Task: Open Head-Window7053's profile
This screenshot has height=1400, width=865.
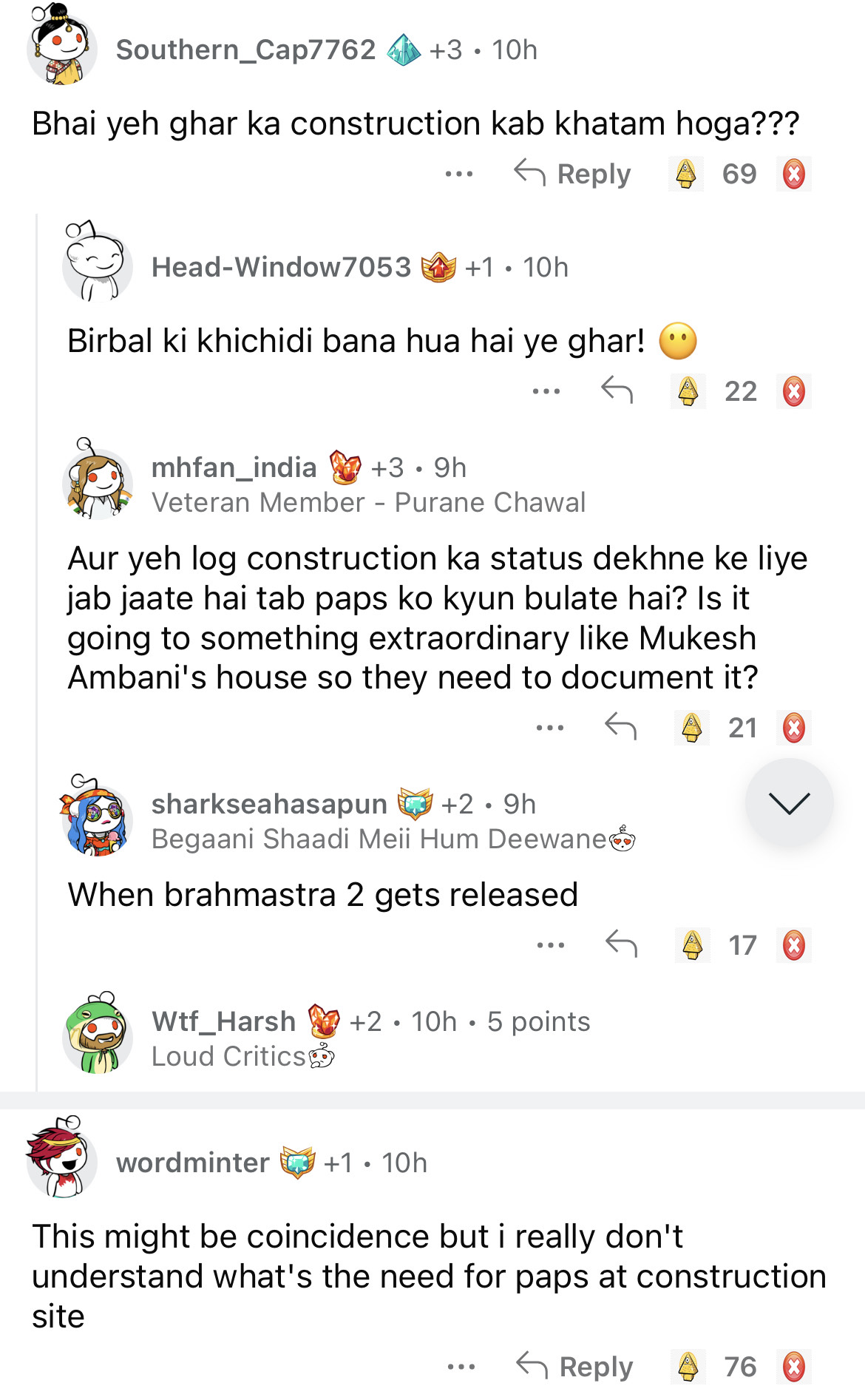Action: point(280,267)
